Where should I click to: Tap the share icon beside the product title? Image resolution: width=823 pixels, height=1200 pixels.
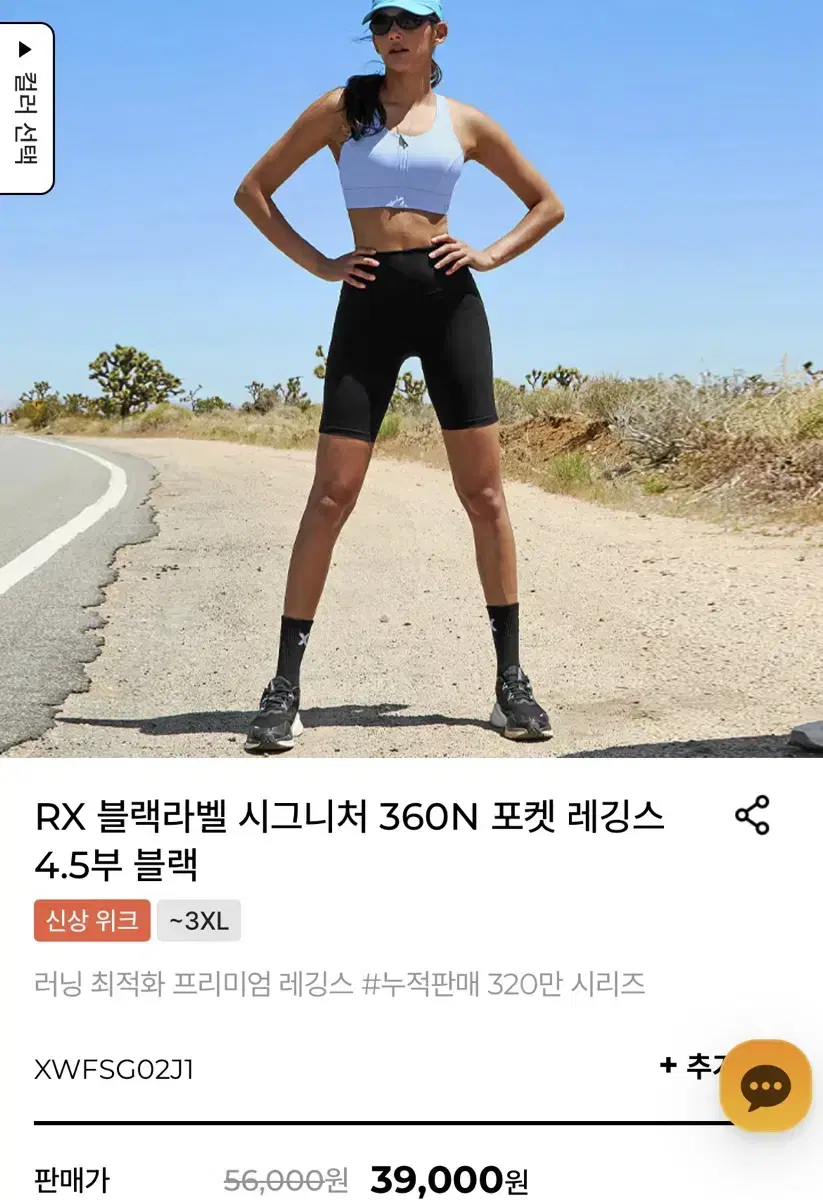[x=753, y=815]
